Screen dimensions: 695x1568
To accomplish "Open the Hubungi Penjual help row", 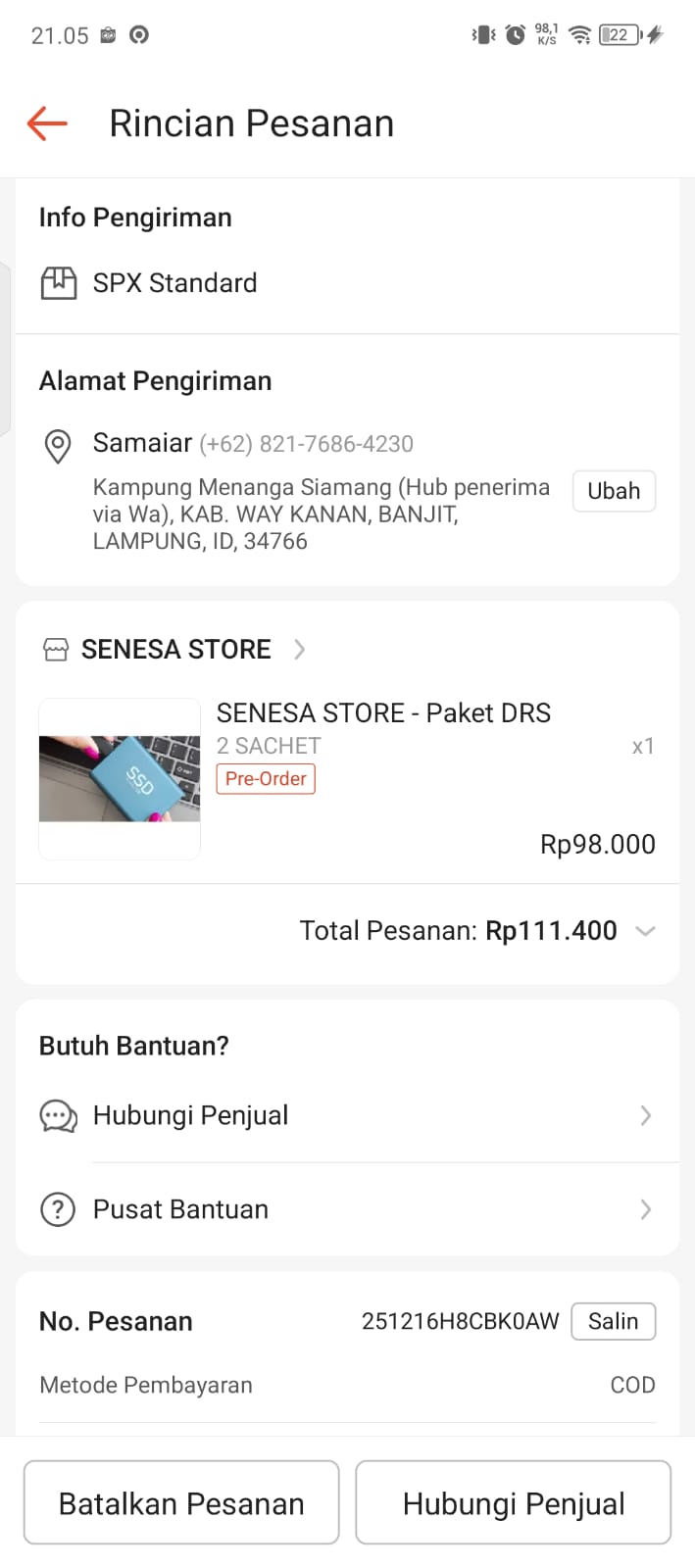I will point(347,1115).
